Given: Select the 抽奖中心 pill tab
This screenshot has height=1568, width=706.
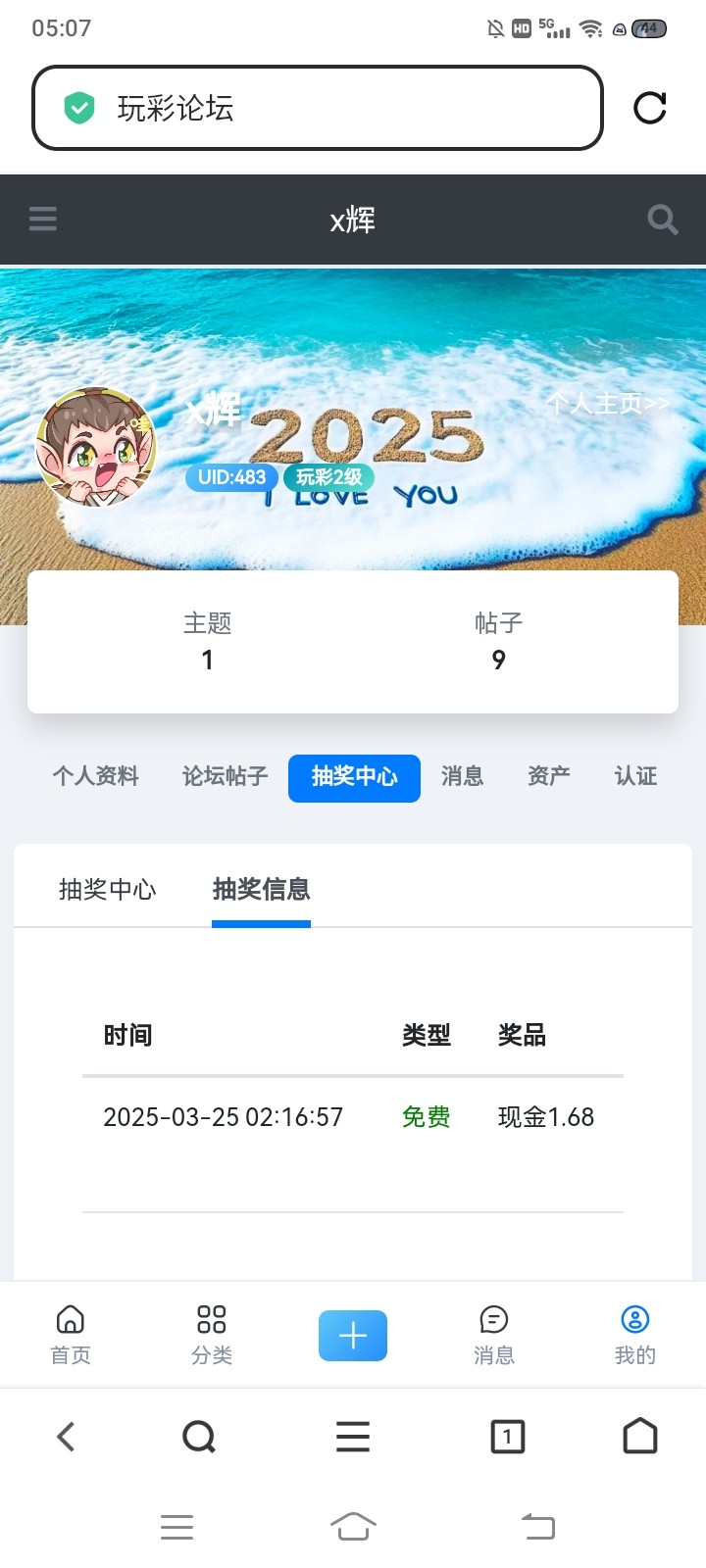Looking at the screenshot, I should [354, 778].
